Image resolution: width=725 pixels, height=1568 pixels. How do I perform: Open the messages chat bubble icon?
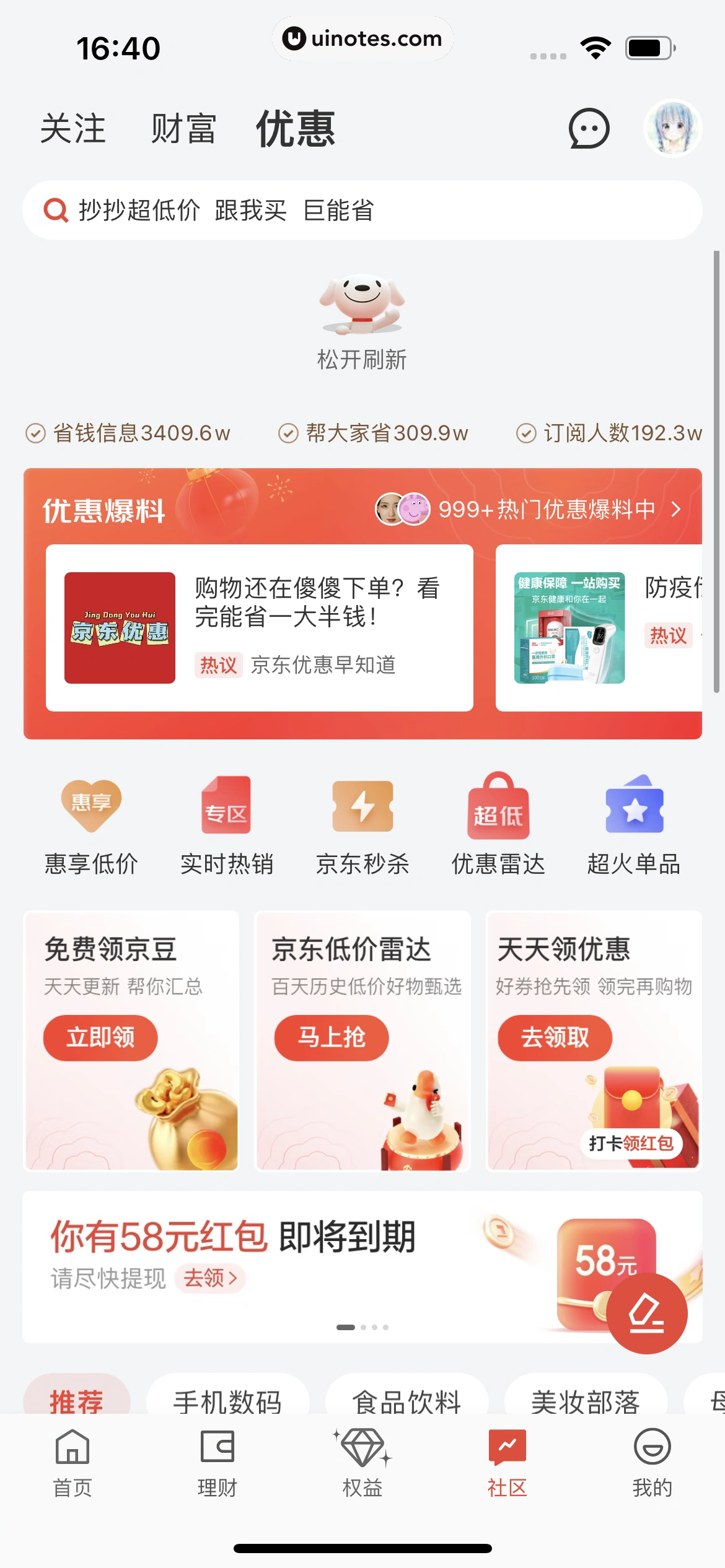(x=589, y=129)
